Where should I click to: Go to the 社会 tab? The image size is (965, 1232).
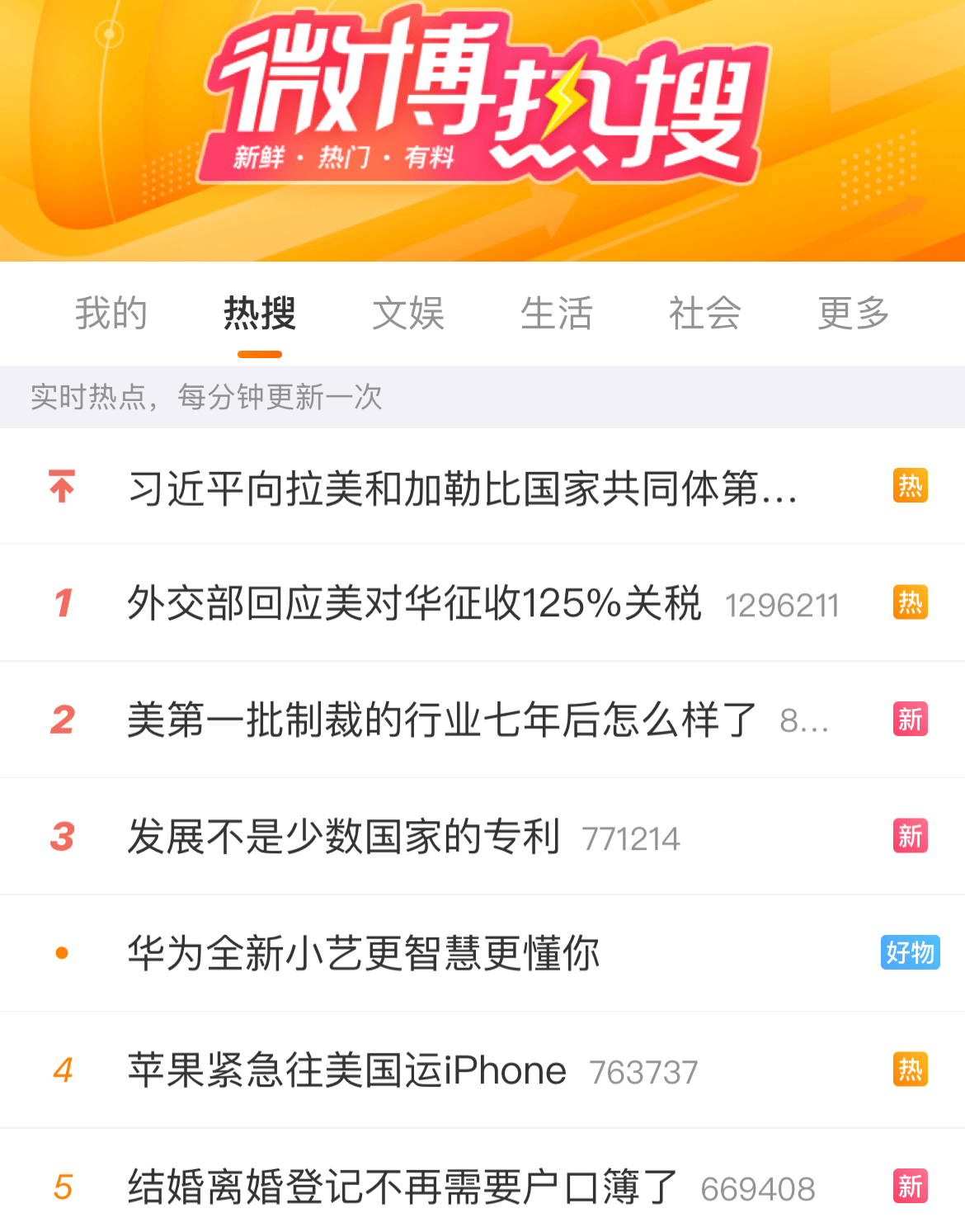[x=705, y=314]
